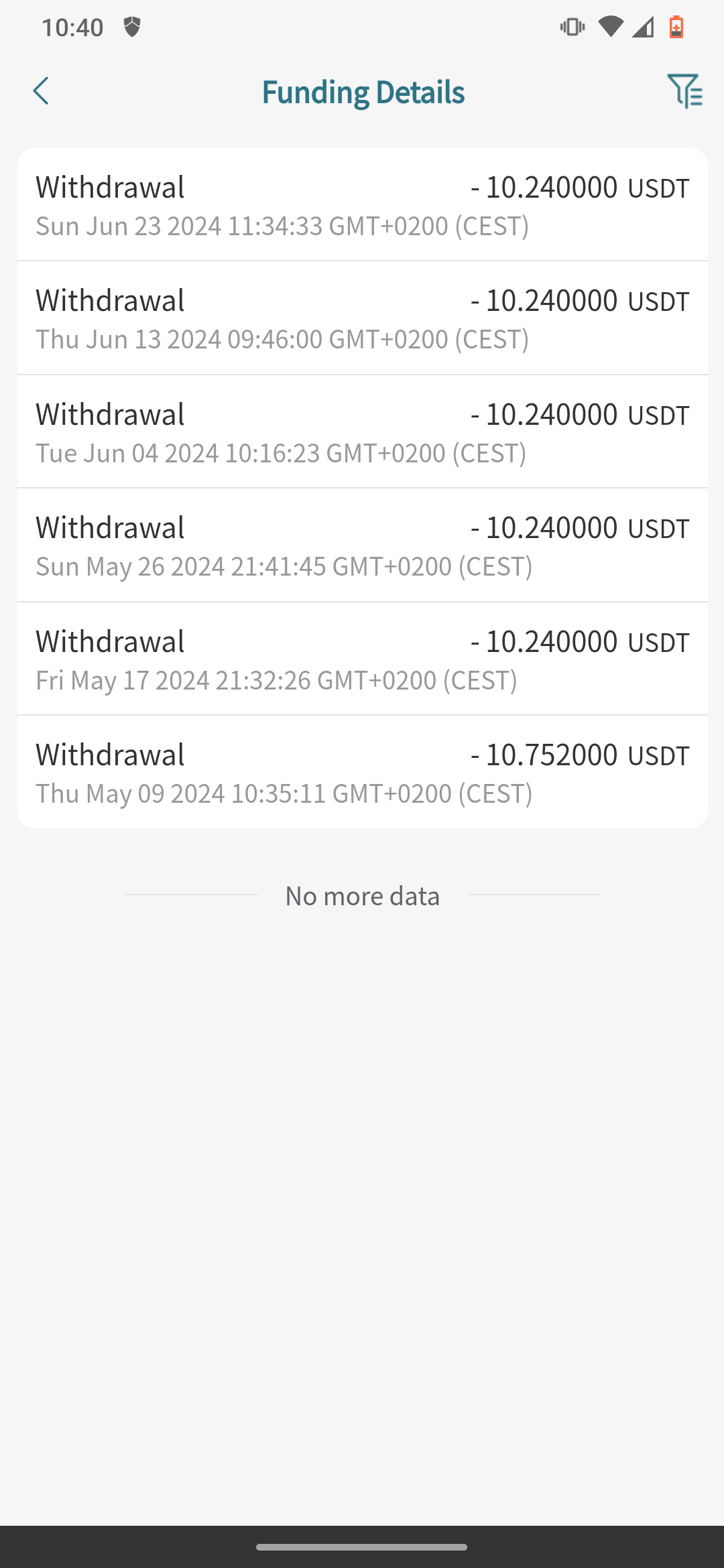Select the May 26 2024 withdrawal row
724x1568 pixels.
point(362,545)
